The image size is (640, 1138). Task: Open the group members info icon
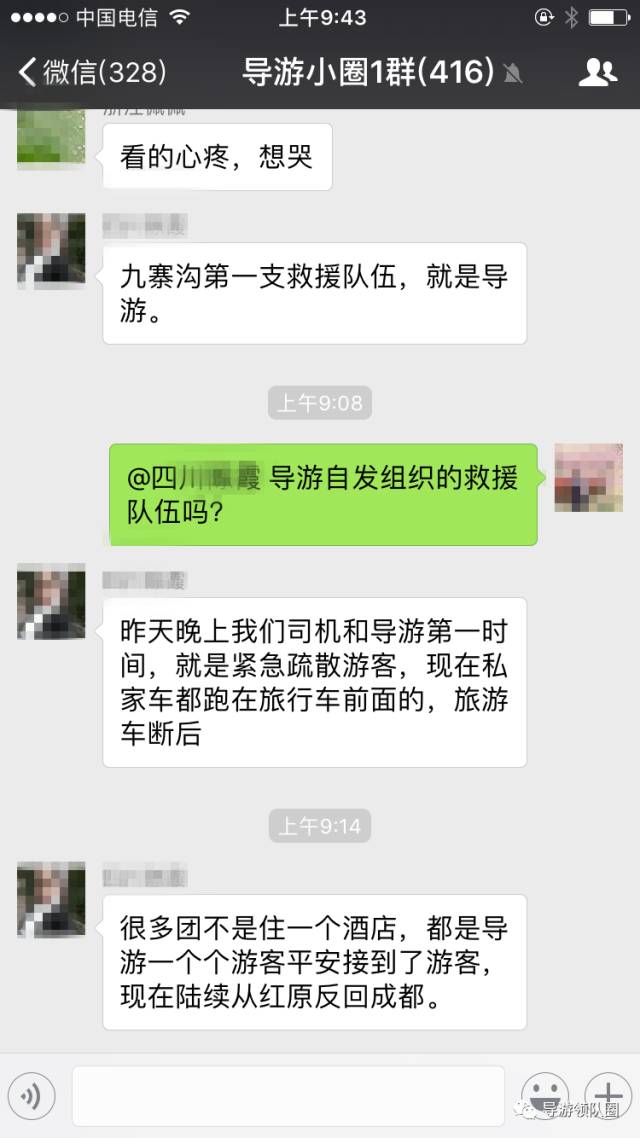tap(598, 73)
